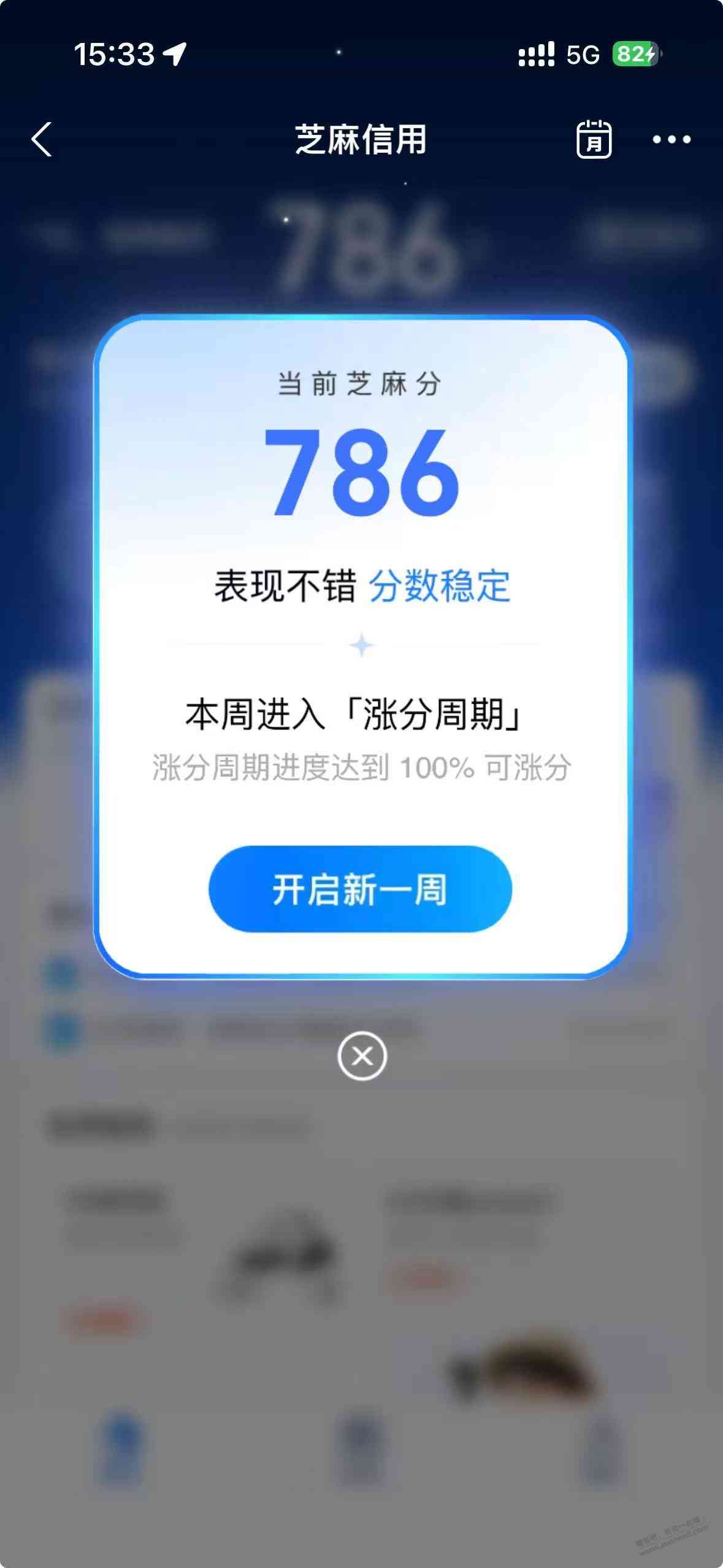Go back from the 芝麻信用 page

click(x=42, y=139)
